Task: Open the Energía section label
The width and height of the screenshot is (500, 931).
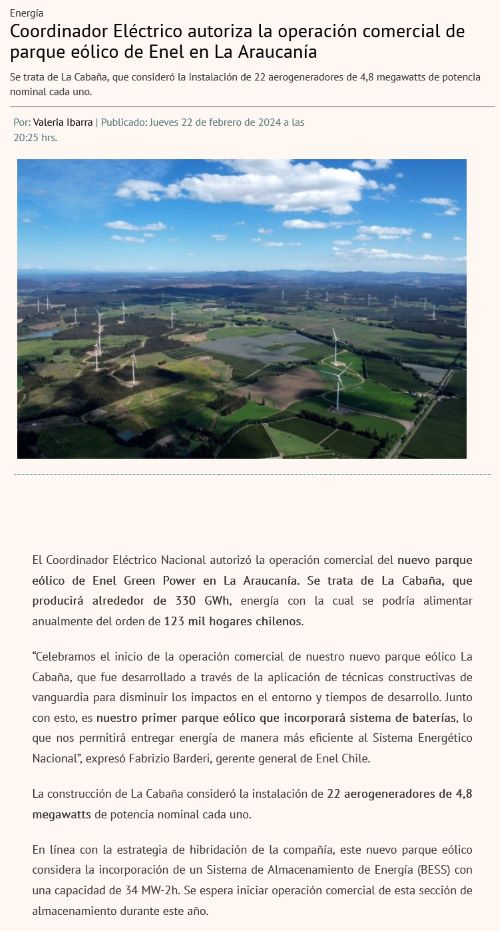Action: click(27, 13)
